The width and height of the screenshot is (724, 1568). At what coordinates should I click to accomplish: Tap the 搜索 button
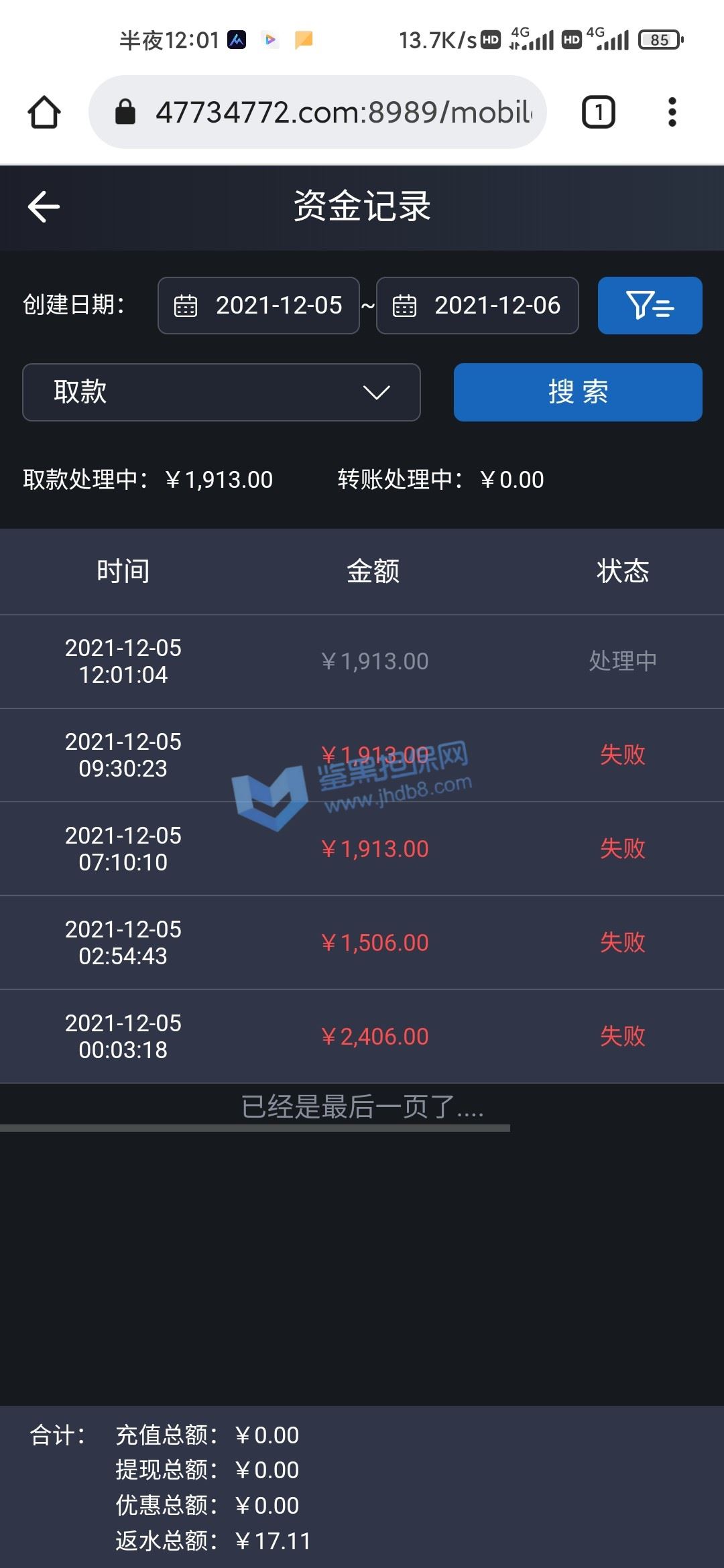578,393
